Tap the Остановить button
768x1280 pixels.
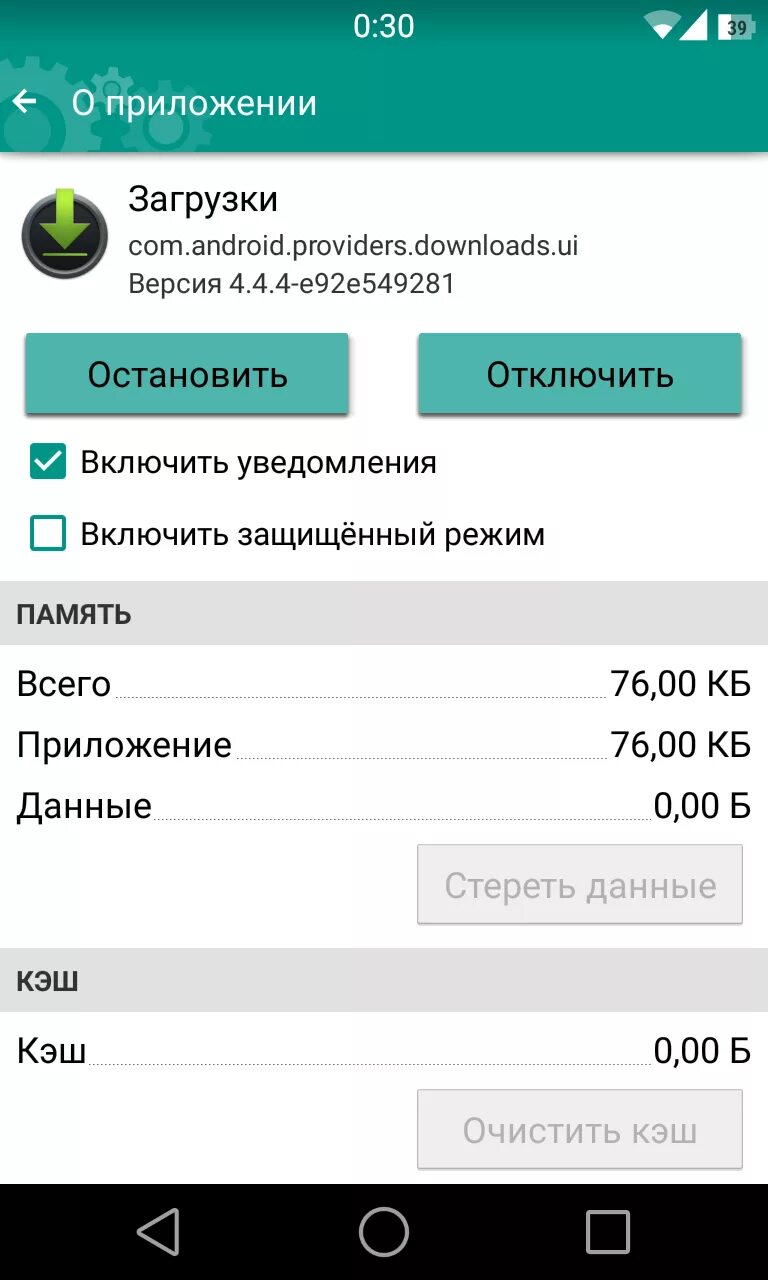[x=187, y=374]
